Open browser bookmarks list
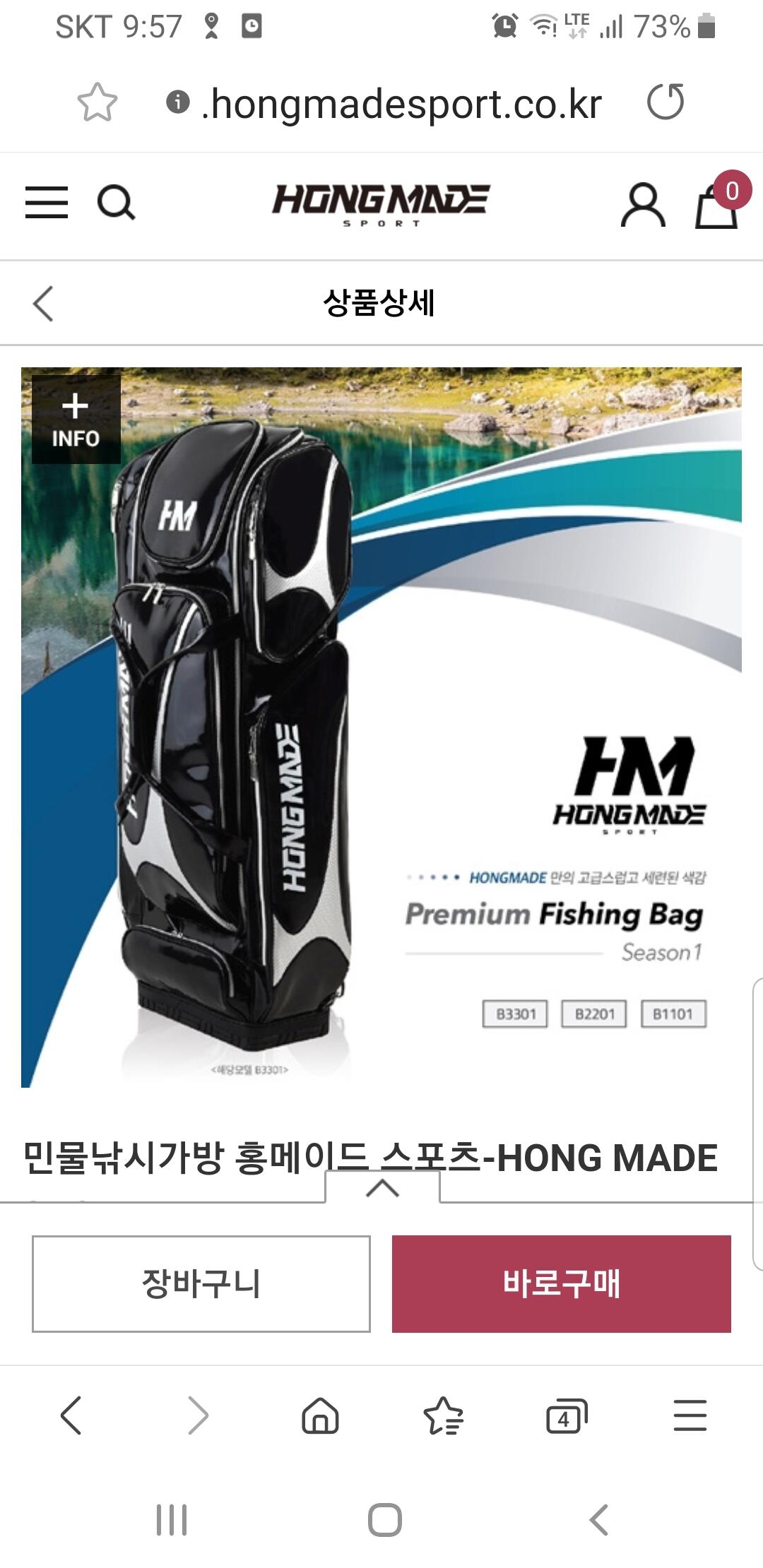 click(443, 1415)
